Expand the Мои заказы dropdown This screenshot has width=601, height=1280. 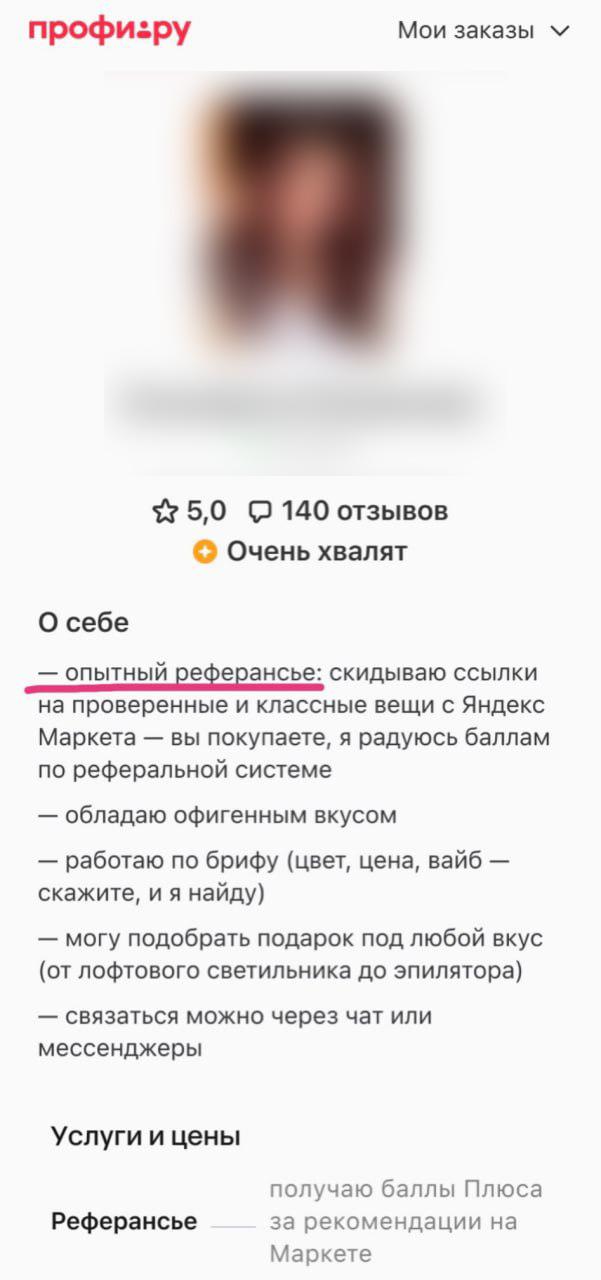pos(483,31)
